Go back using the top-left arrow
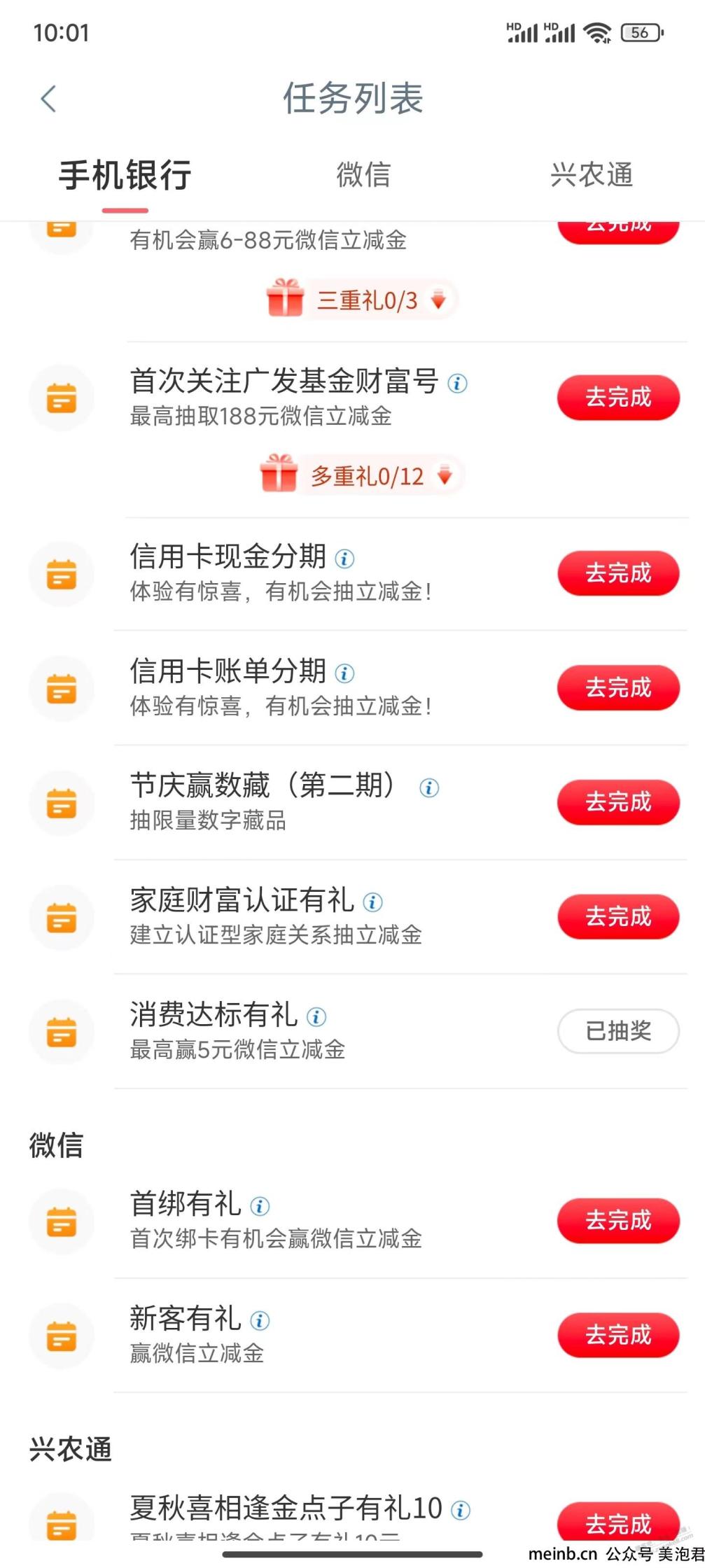 [x=48, y=99]
